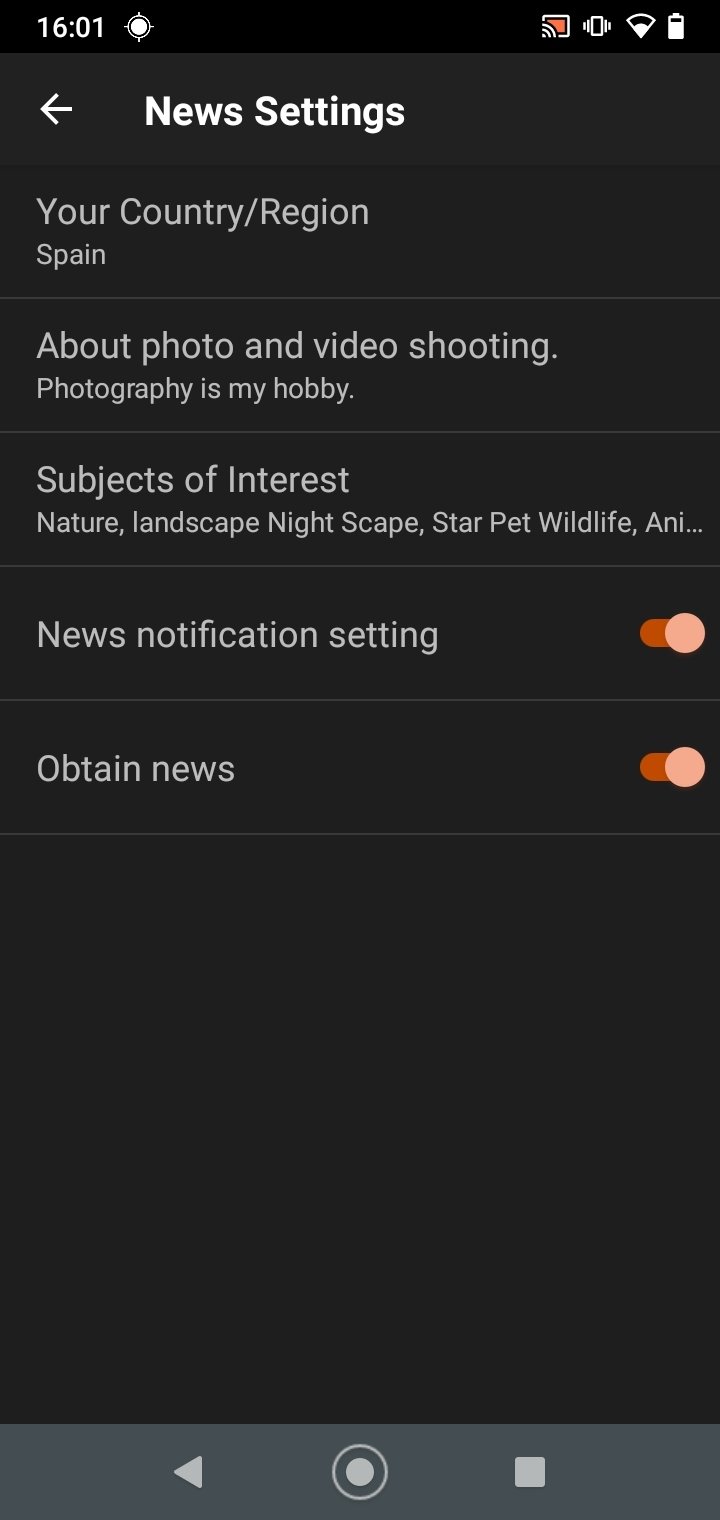Go back using the app bar arrow
The width and height of the screenshot is (720, 1520).
pos(56,110)
